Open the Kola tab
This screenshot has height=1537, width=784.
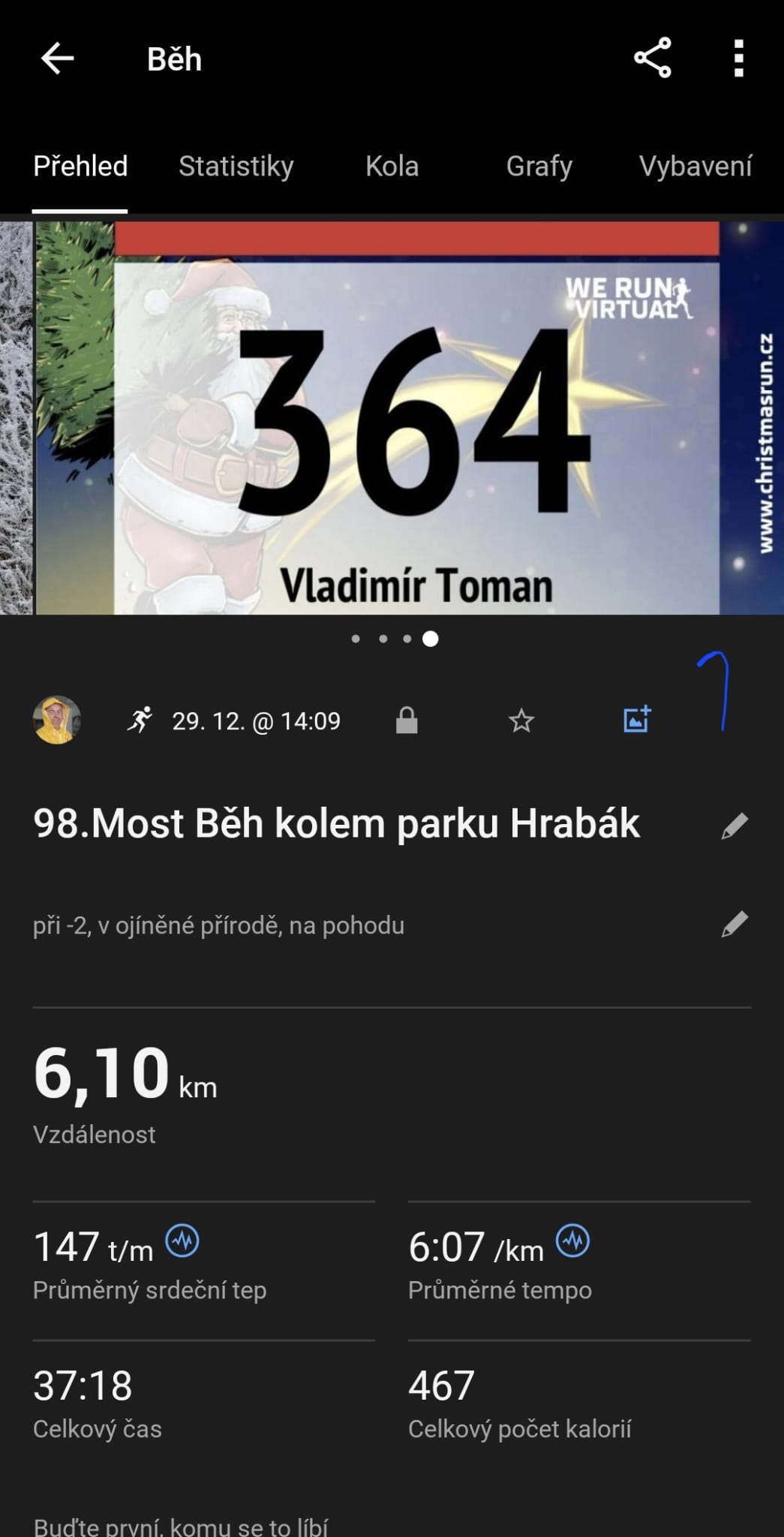coord(392,166)
